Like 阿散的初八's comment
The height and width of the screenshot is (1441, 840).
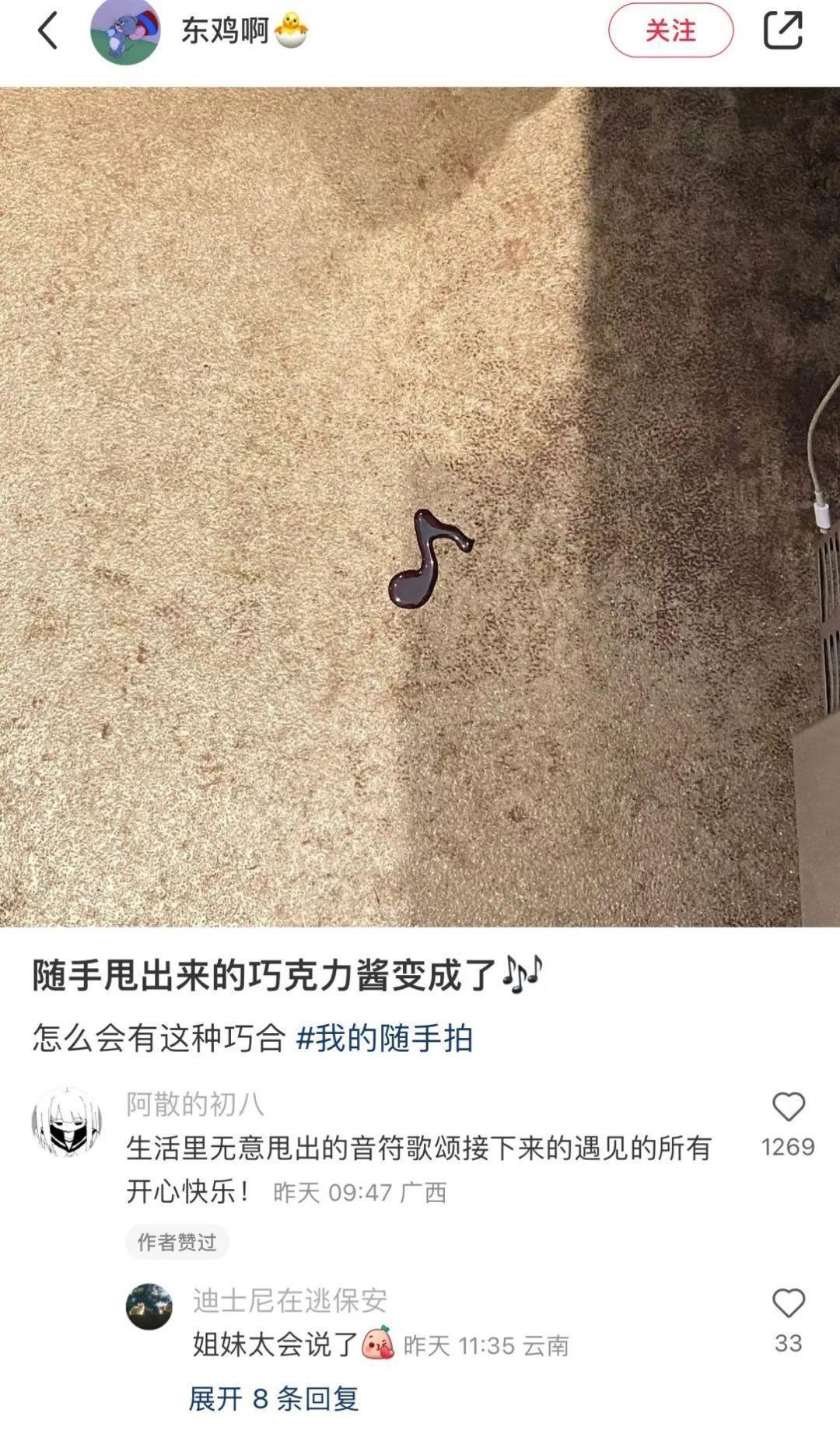(788, 1107)
